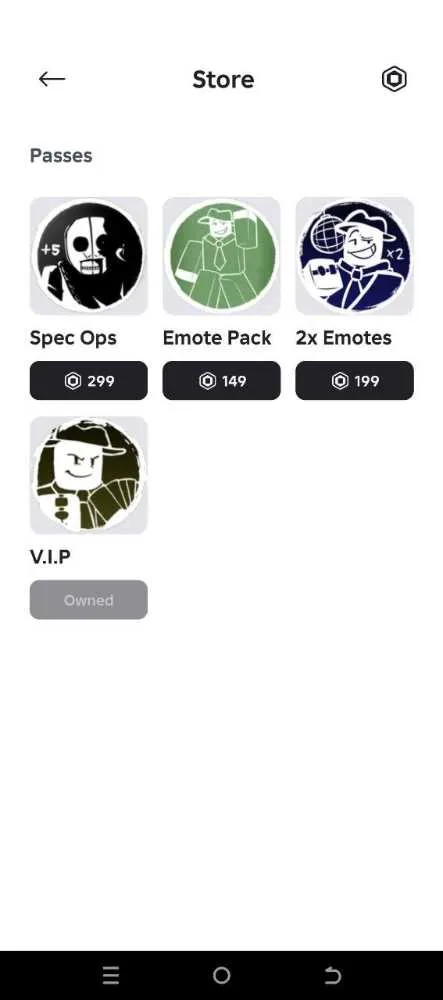Purchase Emote Pack for 149 Robux
443x1000 pixels.
pos(221,381)
